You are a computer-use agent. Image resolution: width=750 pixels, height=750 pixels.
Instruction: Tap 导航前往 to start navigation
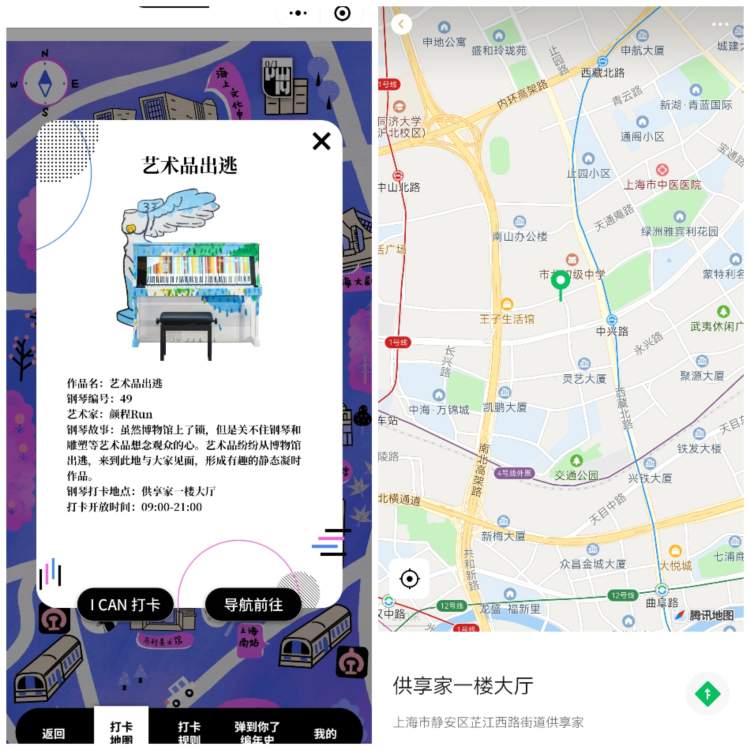click(253, 604)
